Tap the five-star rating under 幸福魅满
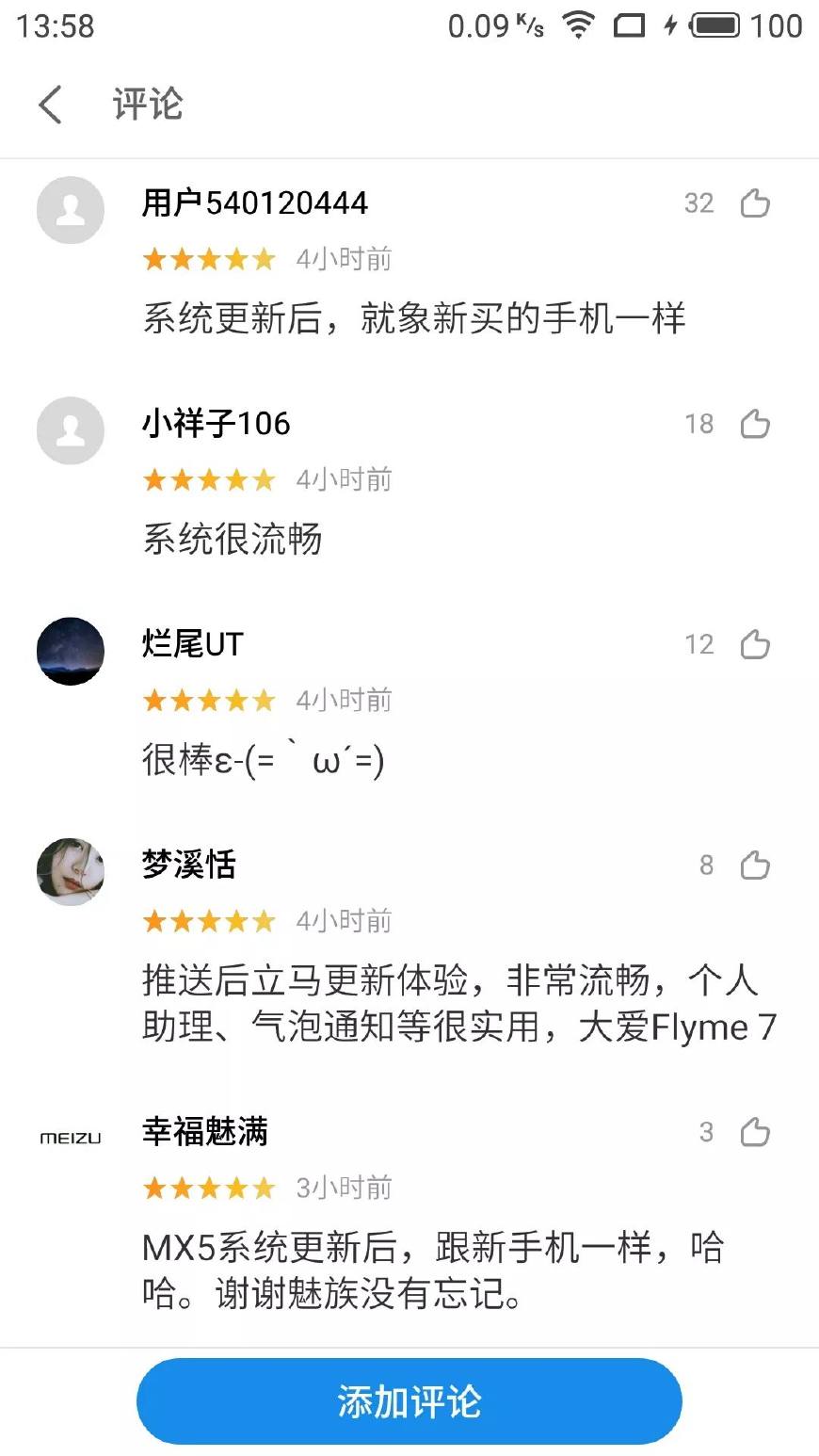The height and width of the screenshot is (1456, 819). 208,1188
